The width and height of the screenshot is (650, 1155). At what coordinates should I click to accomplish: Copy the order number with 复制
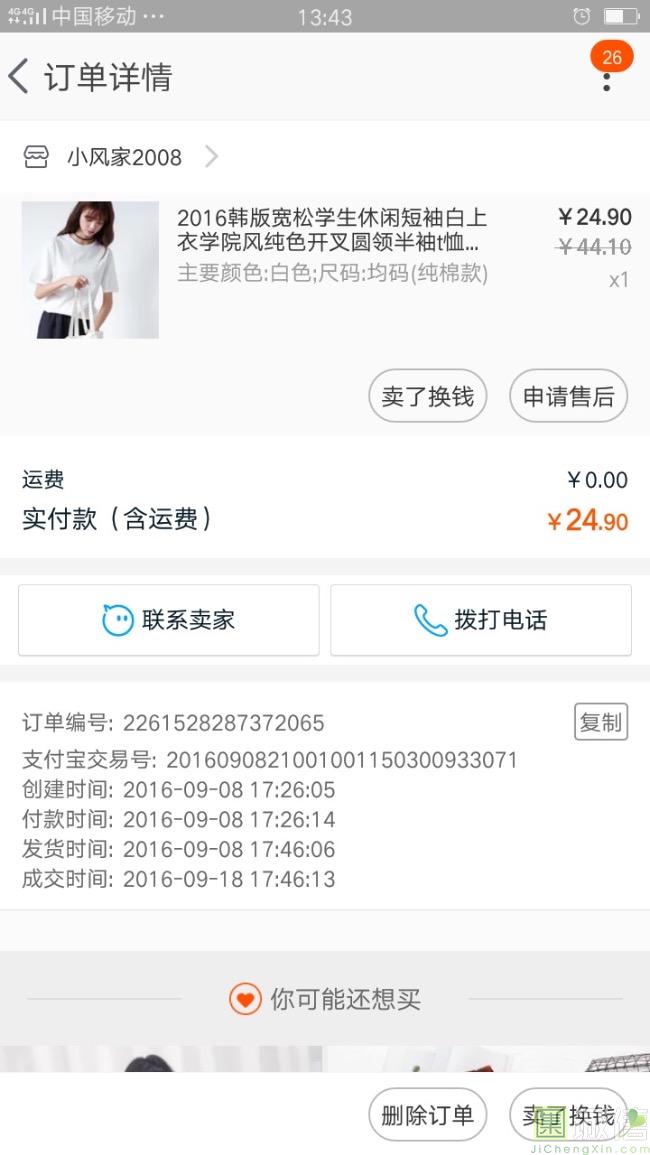[600, 722]
